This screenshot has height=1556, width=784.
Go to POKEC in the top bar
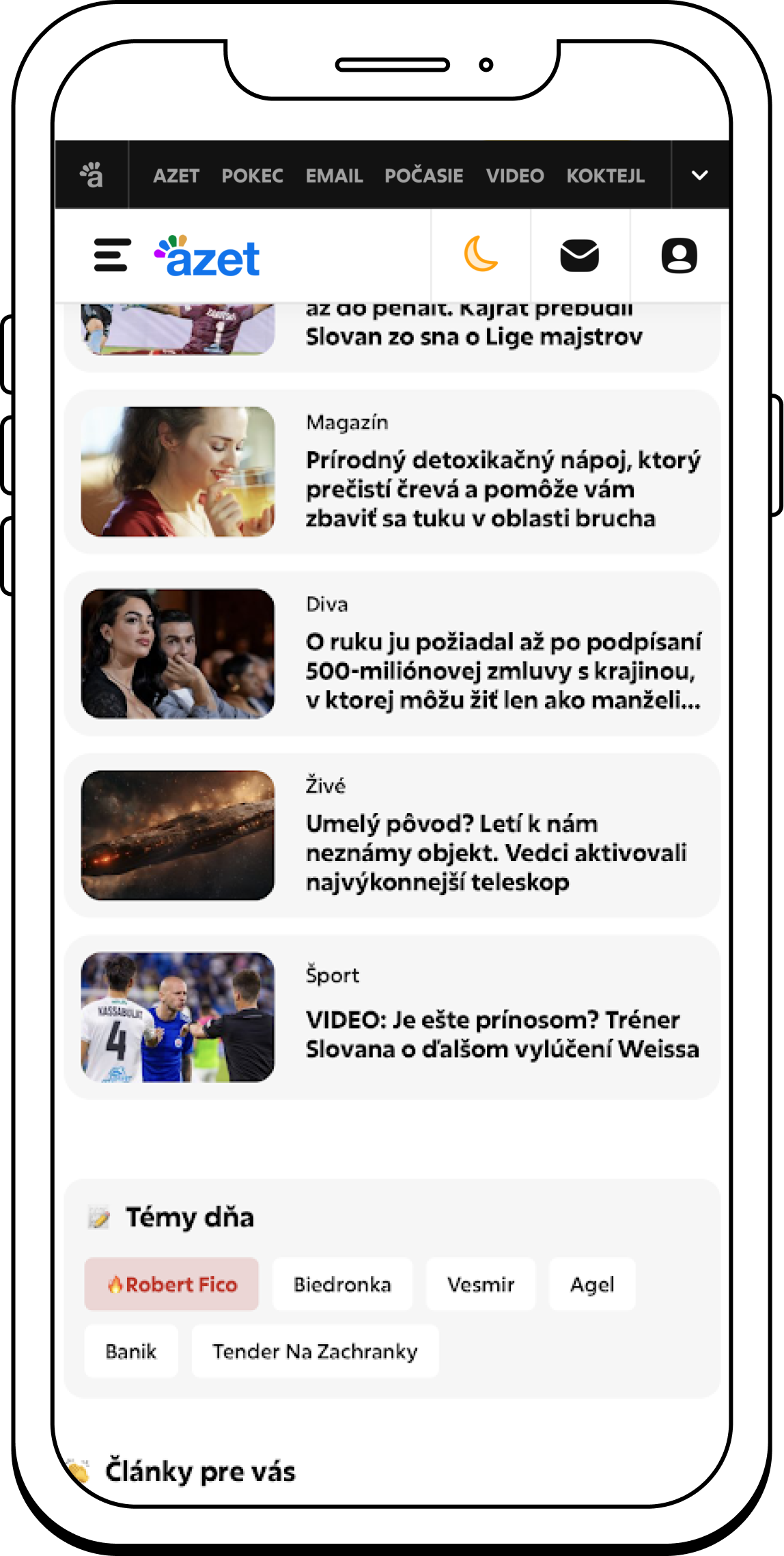click(252, 176)
